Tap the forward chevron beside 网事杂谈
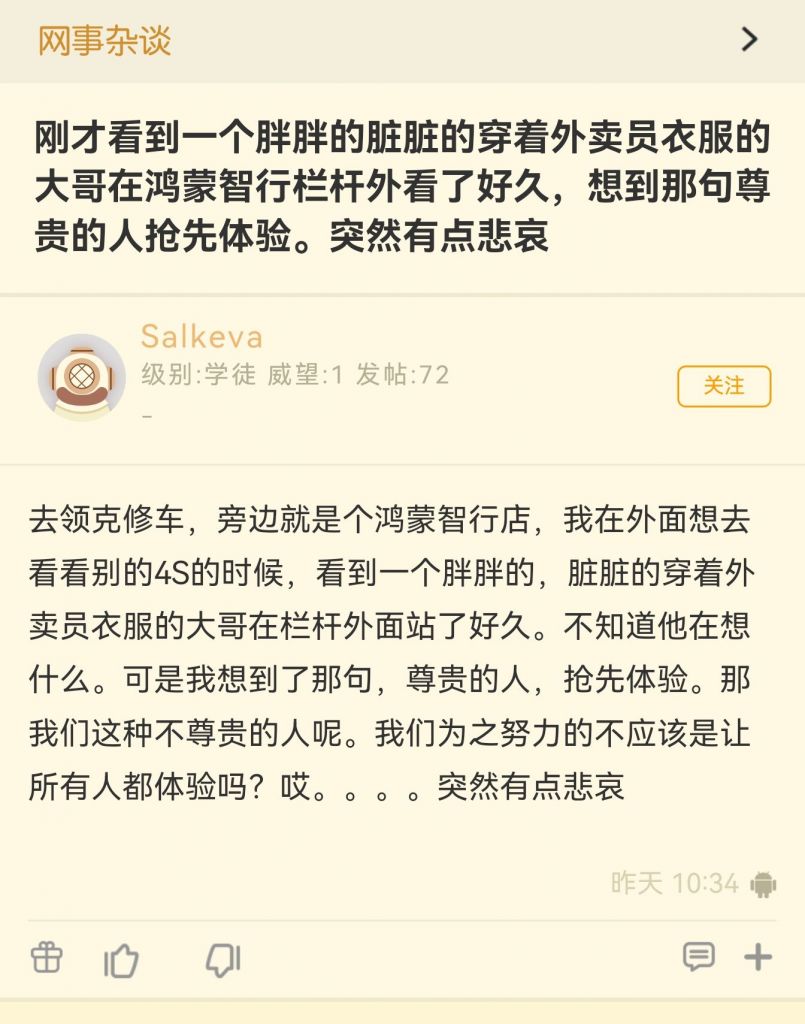Screen dimensions: 805x1024 pos(749,40)
